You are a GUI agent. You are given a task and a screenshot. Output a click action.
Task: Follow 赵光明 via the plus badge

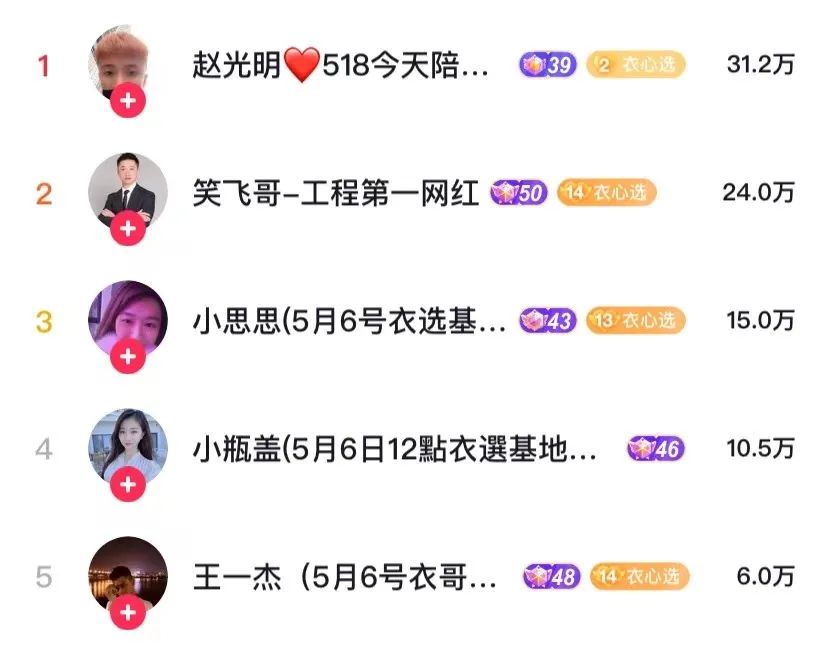pos(127,101)
